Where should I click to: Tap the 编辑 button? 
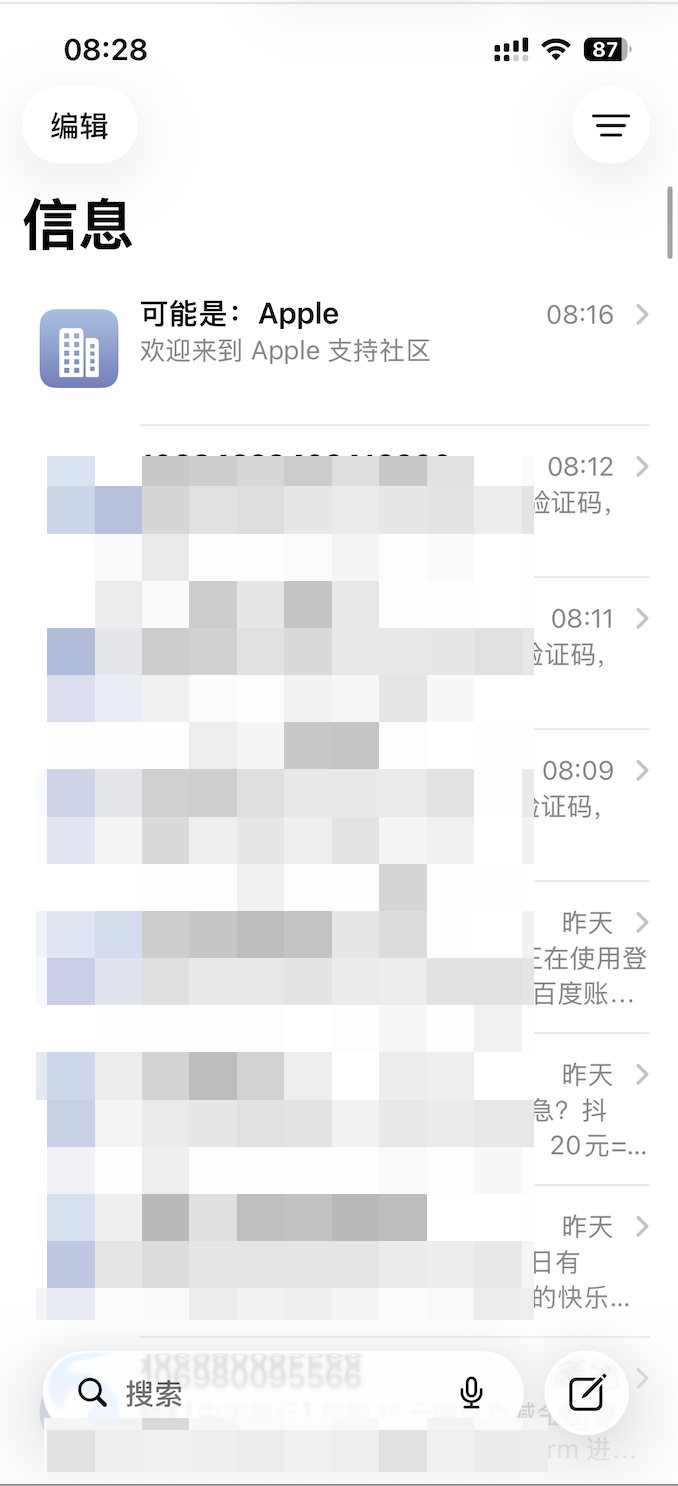coord(80,126)
